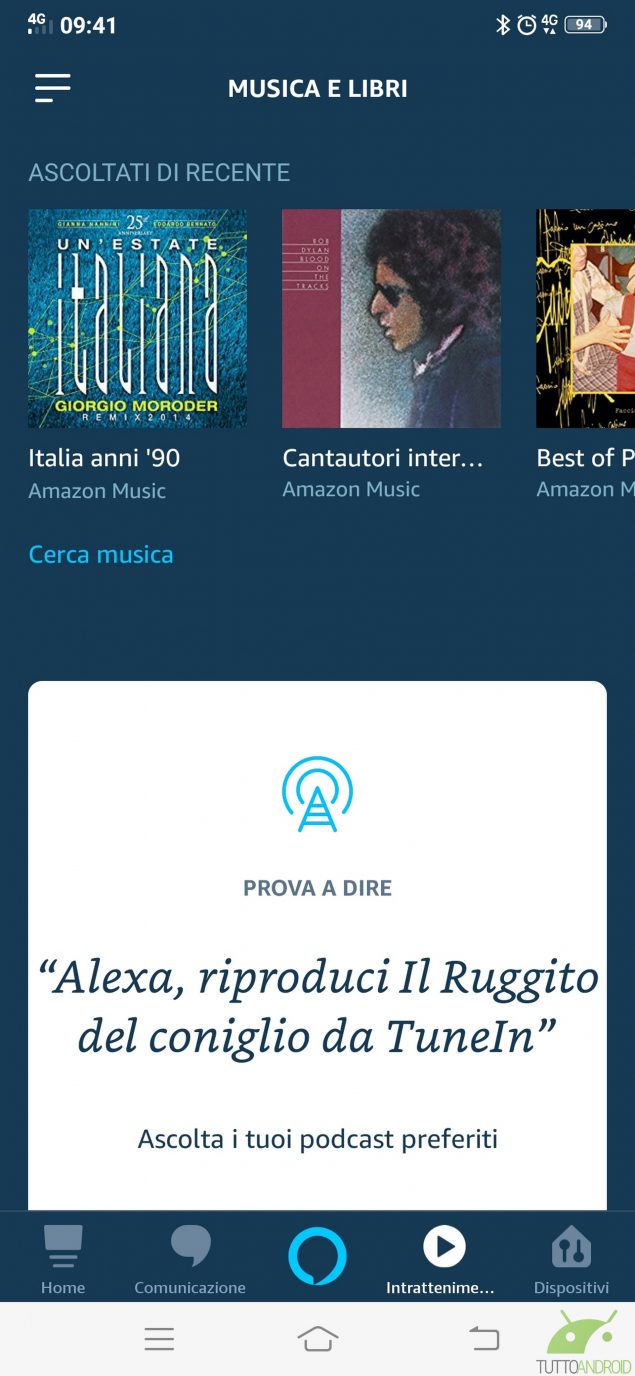The width and height of the screenshot is (635, 1376).
Task: Open the Cantautori internazionali playlist
Action: point(391,318)
